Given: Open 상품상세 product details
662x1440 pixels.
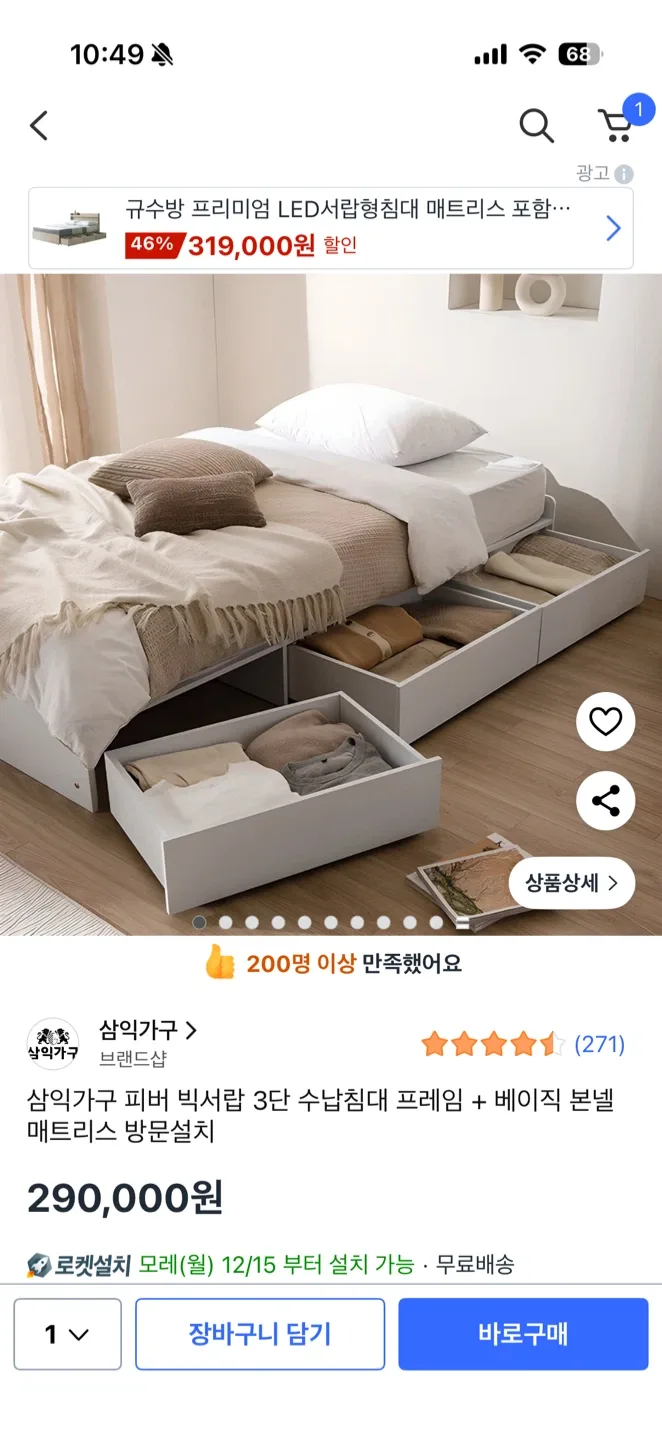Looking at the screenshot, I should point(572,883).
